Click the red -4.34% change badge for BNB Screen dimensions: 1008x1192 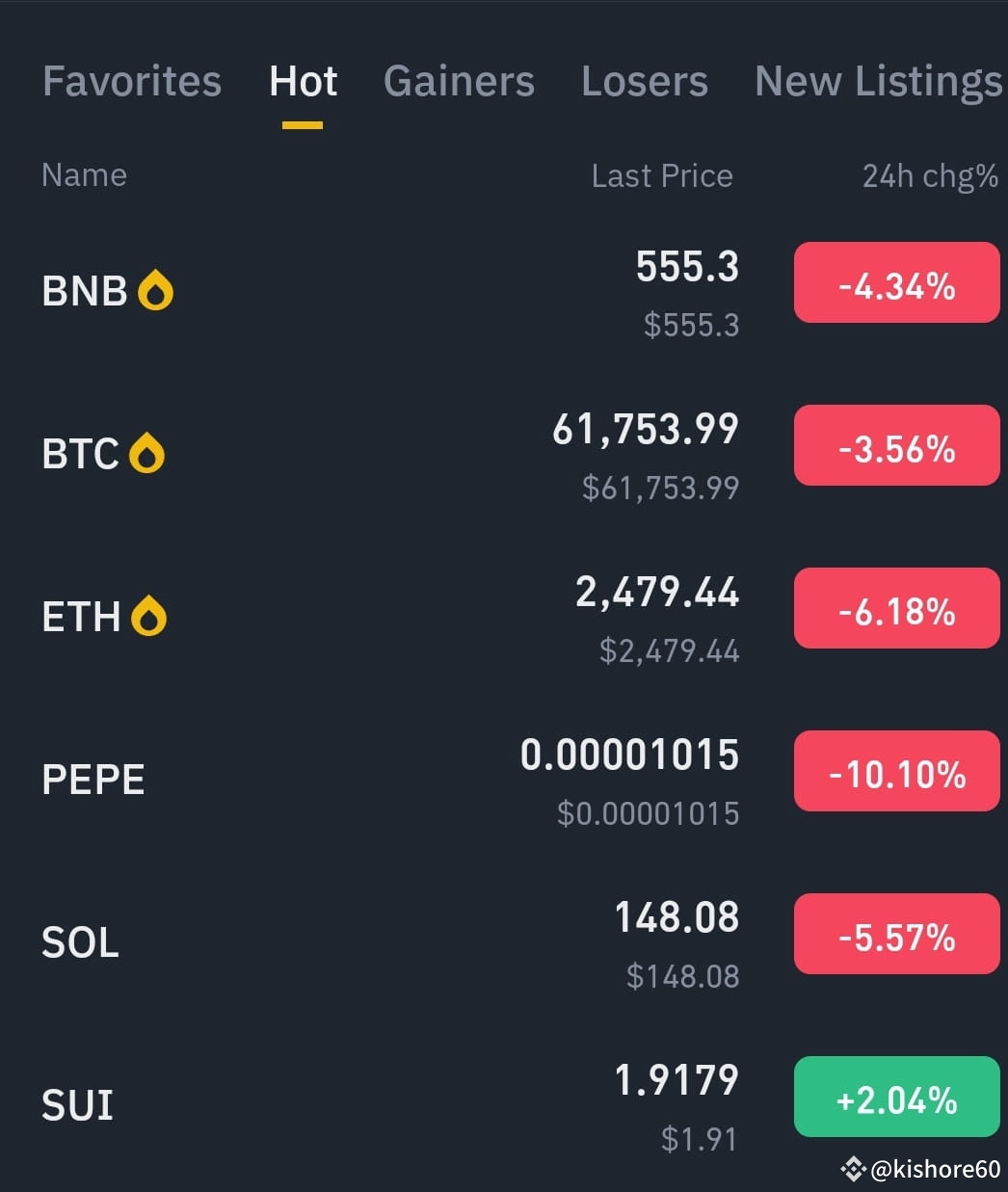(896, 282)
